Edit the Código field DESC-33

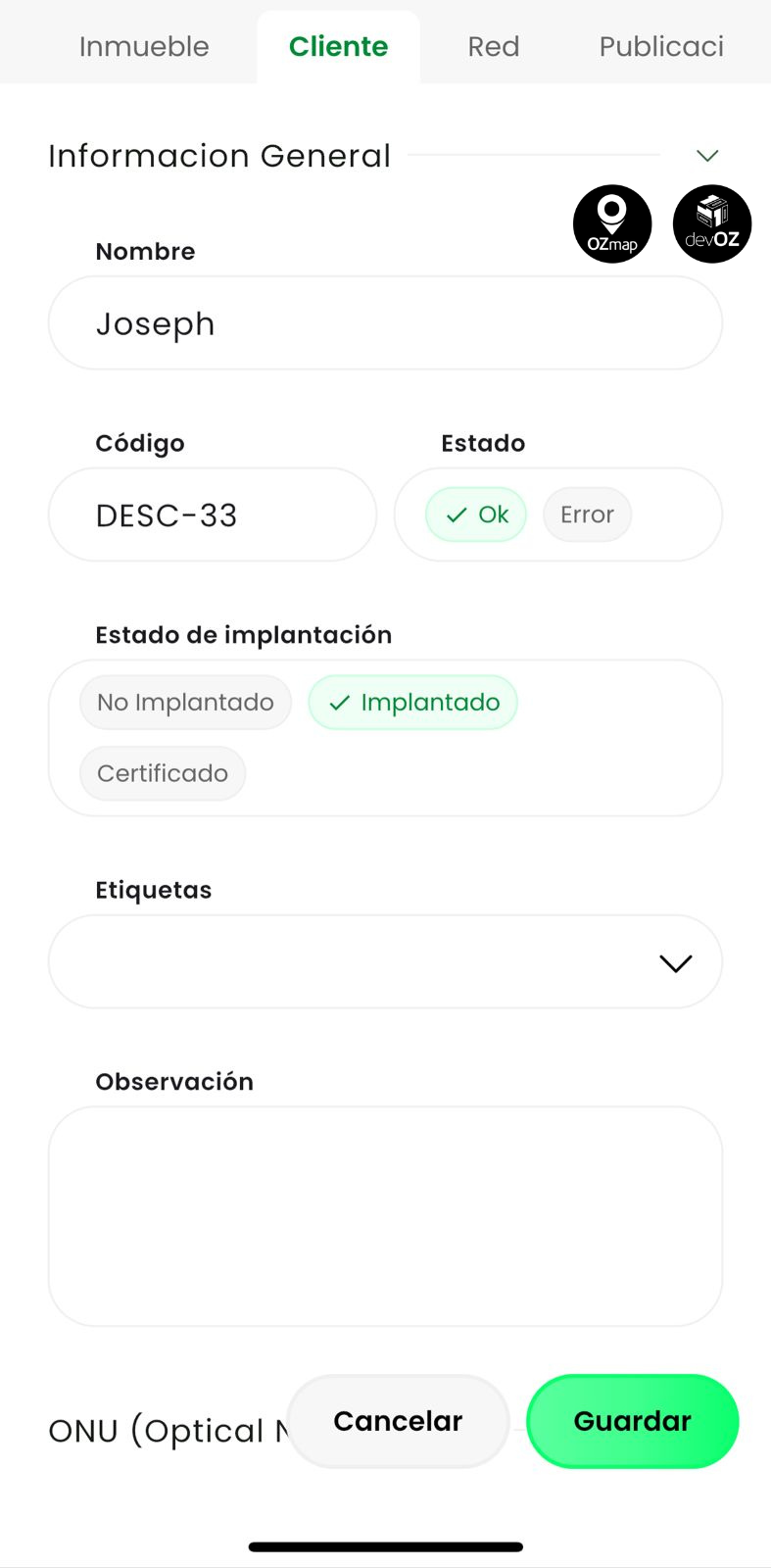[x=213, y=515]
